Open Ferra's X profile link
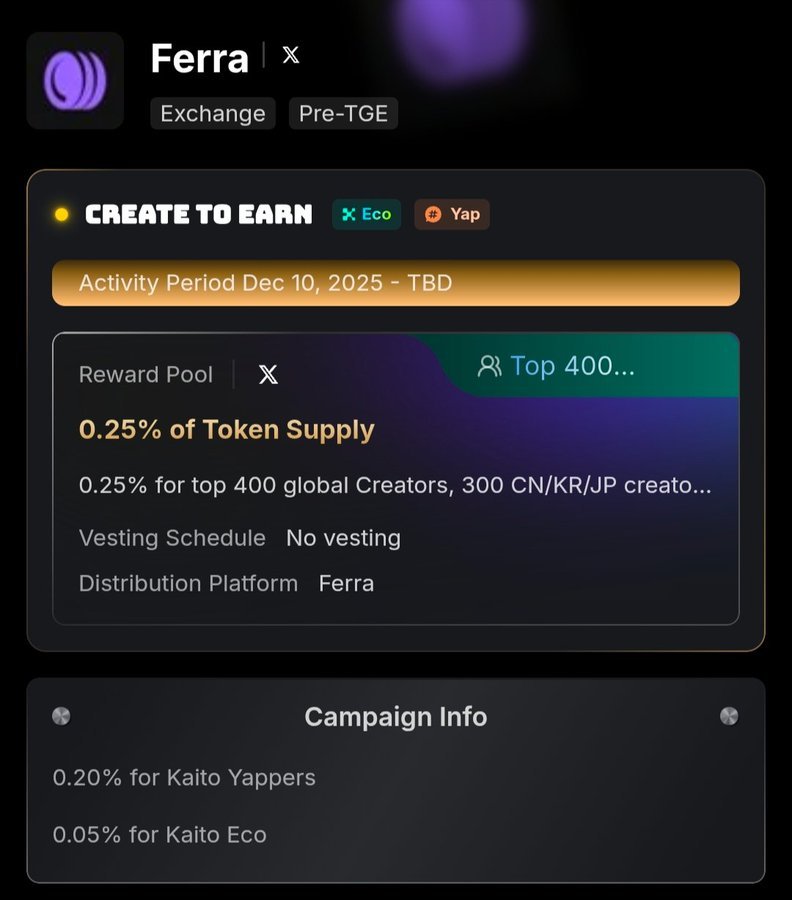792x900 pixels. pos(291,56)
